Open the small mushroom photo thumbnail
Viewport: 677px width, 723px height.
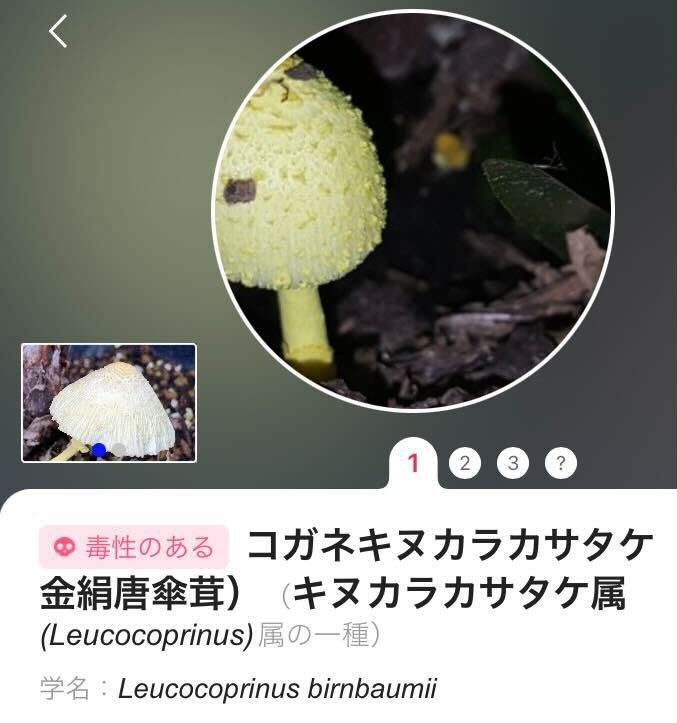109,402
